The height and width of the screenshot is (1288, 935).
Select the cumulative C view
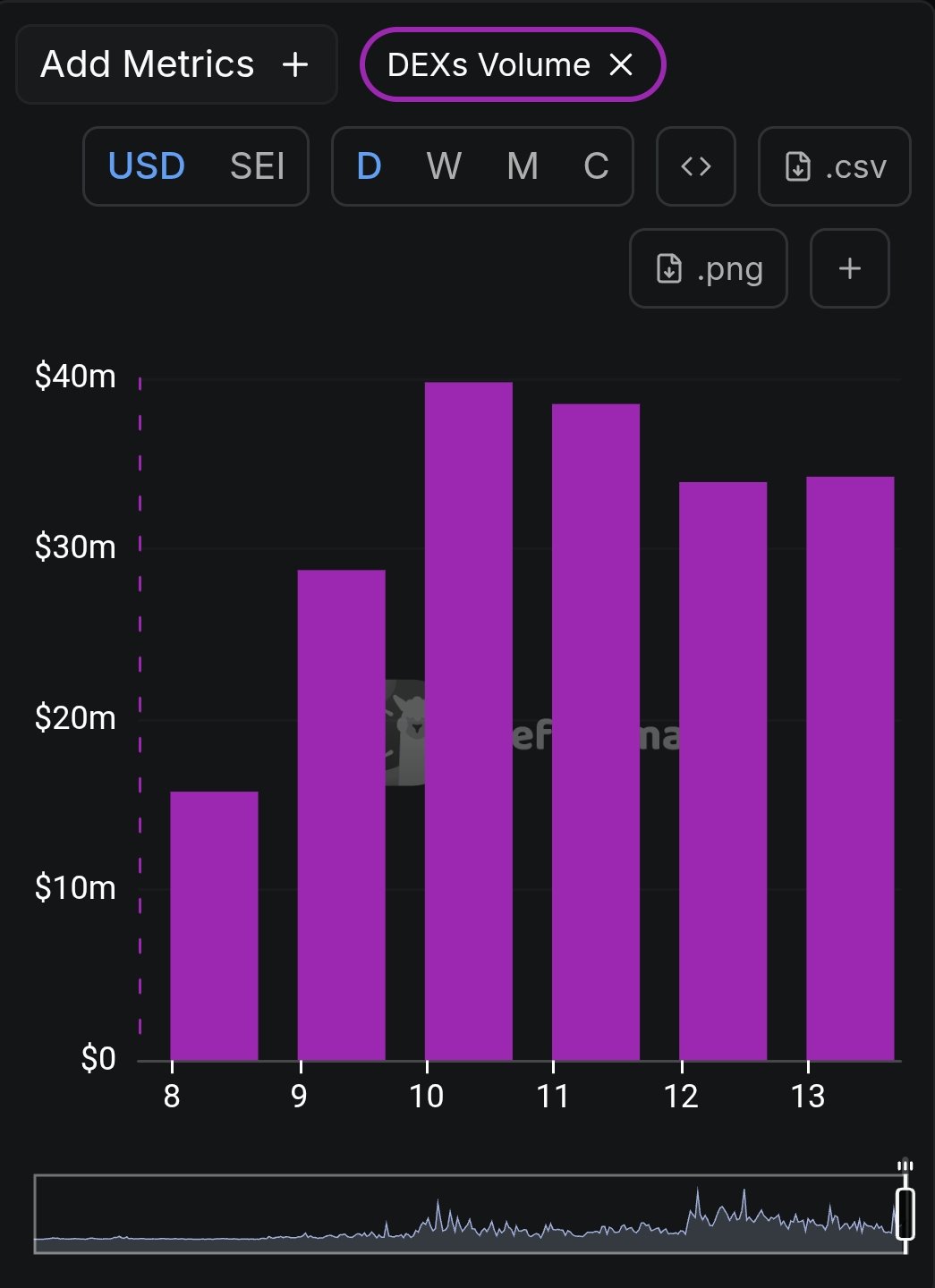coord(596,166)
